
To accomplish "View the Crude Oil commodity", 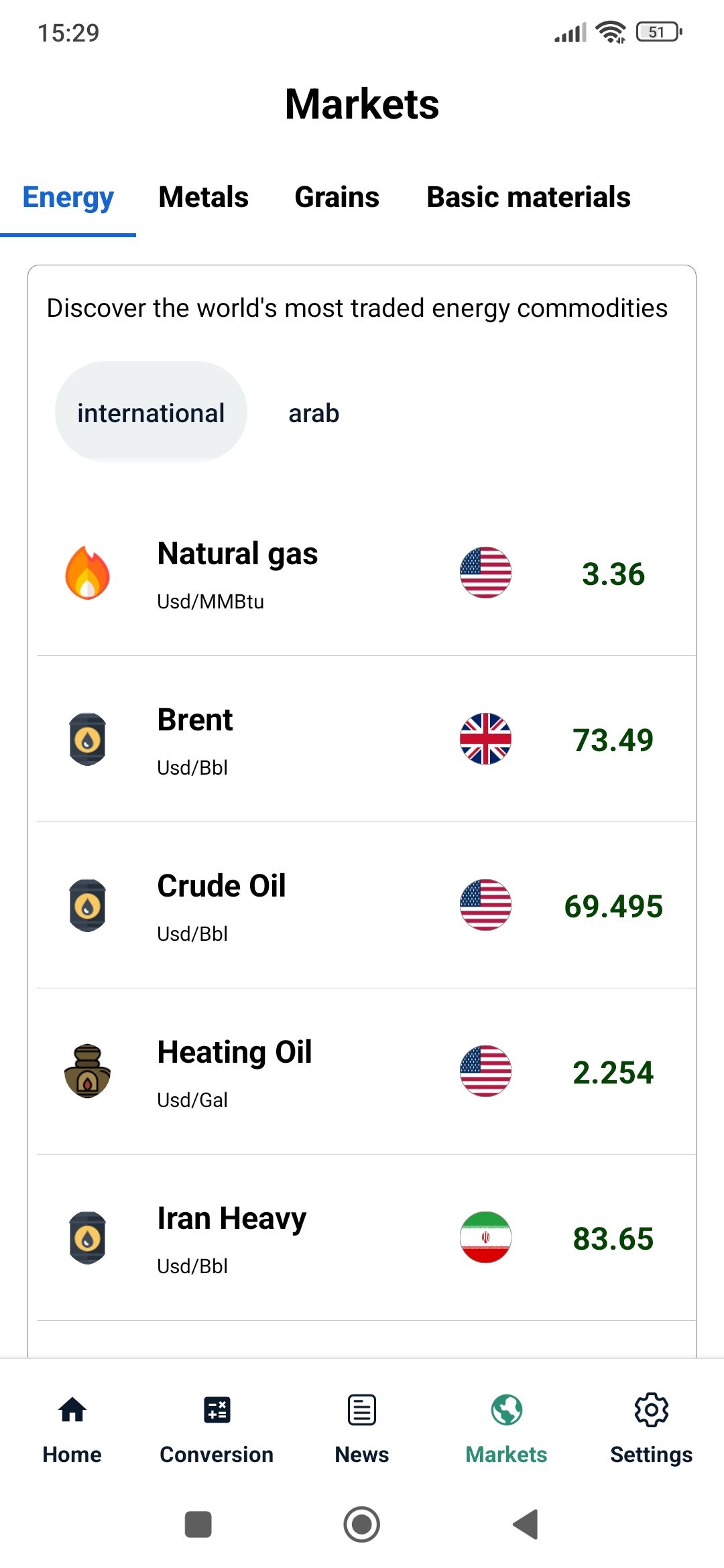I will [x=362, y=906].
